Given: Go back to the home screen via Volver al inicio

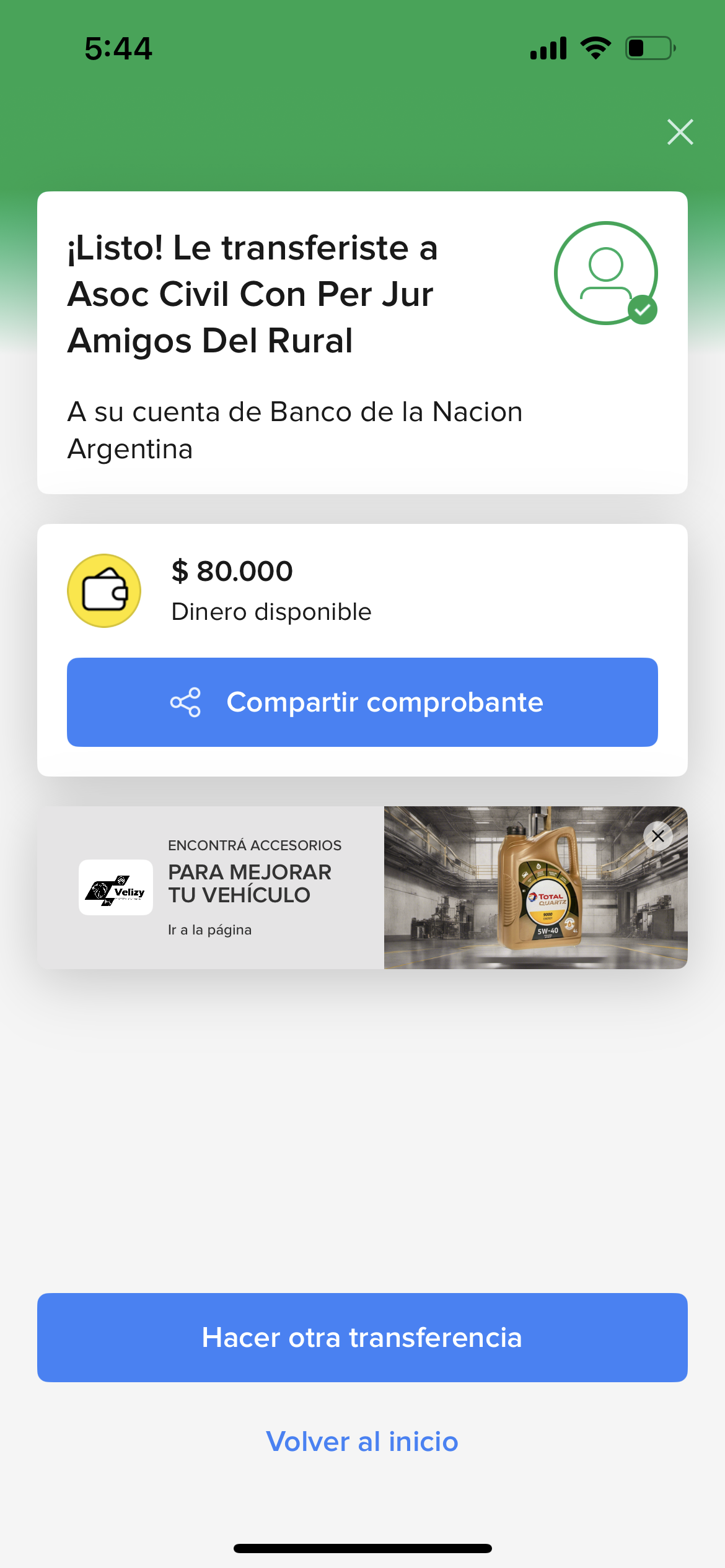Looking at the screenshot, I should pos(362,1442).
